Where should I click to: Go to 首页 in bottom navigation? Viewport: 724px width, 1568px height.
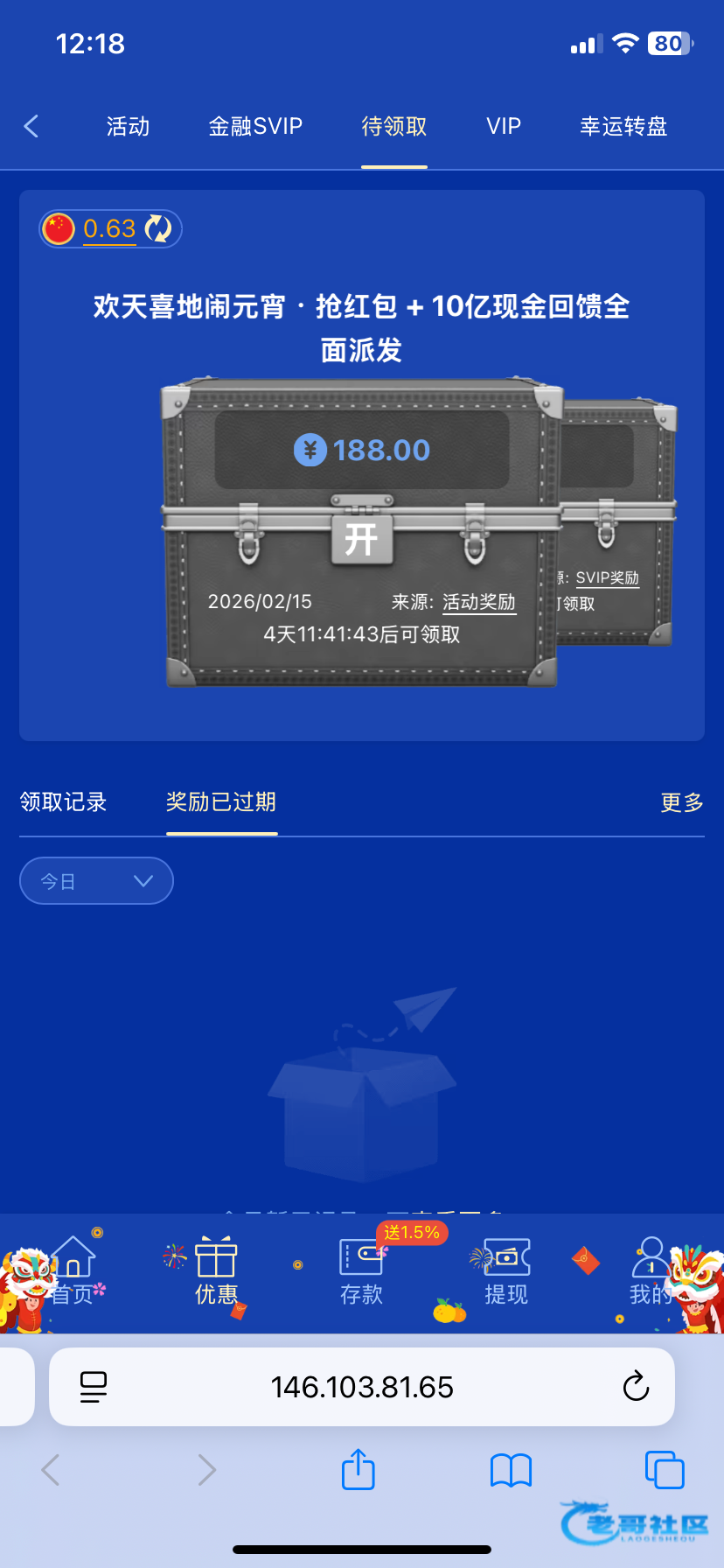73,1271
